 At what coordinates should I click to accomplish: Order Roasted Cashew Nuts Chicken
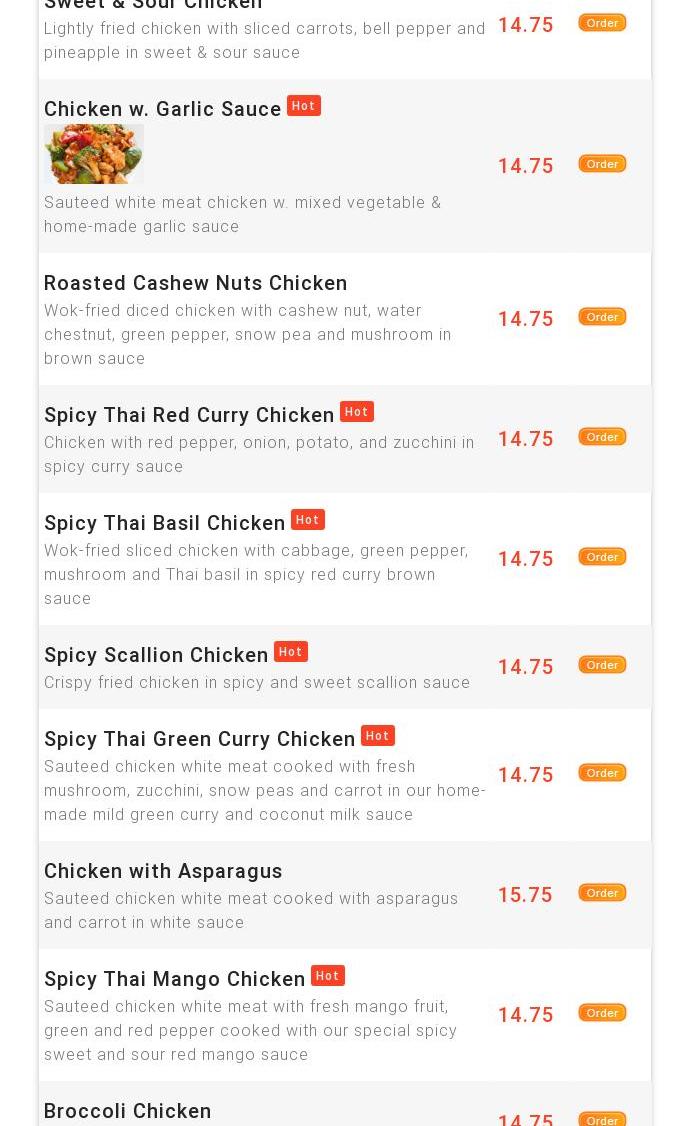coord(602,317)
